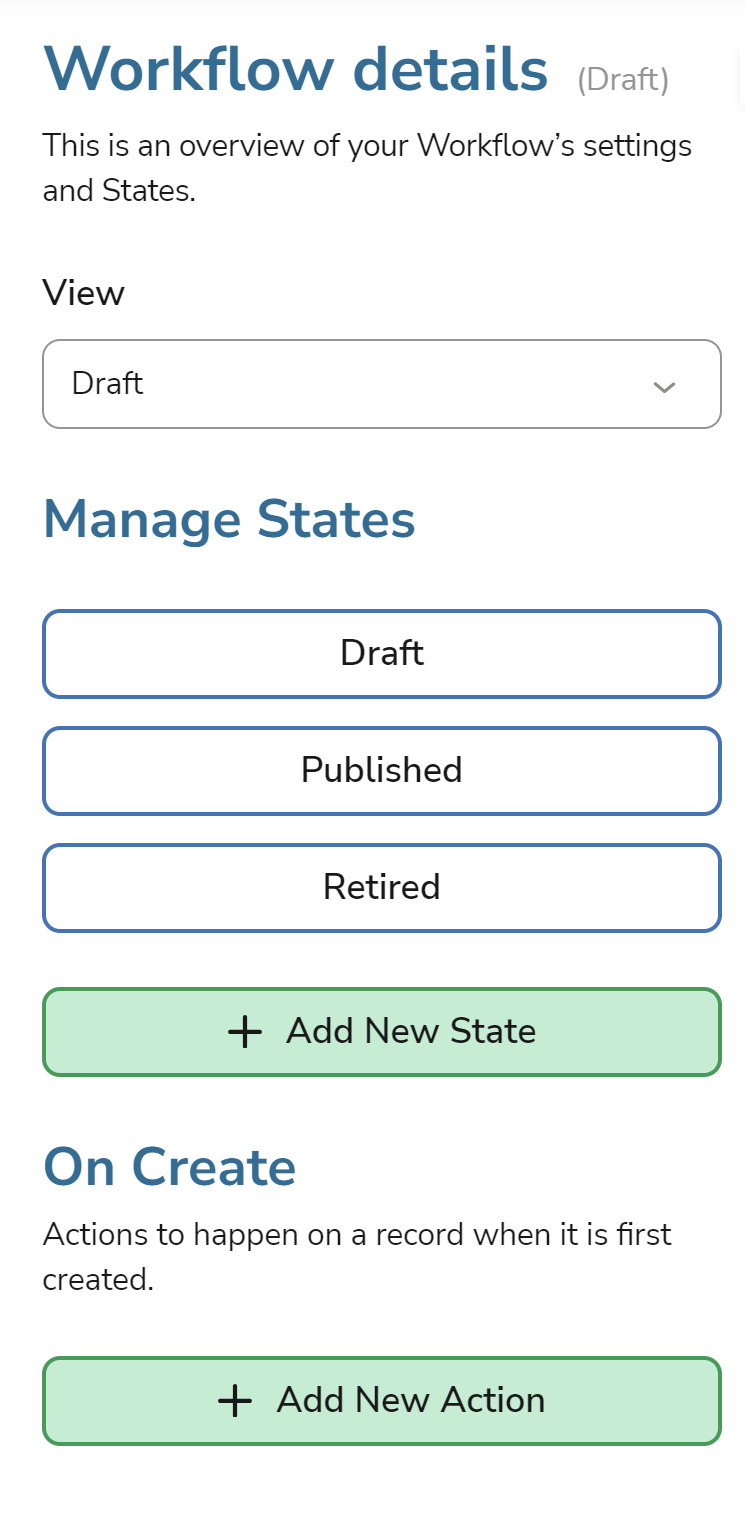Image resolution: width=745 pixels, height=1540 pixels.
Task: Click the workflow overview description text
Action: [x=366, y=167]
